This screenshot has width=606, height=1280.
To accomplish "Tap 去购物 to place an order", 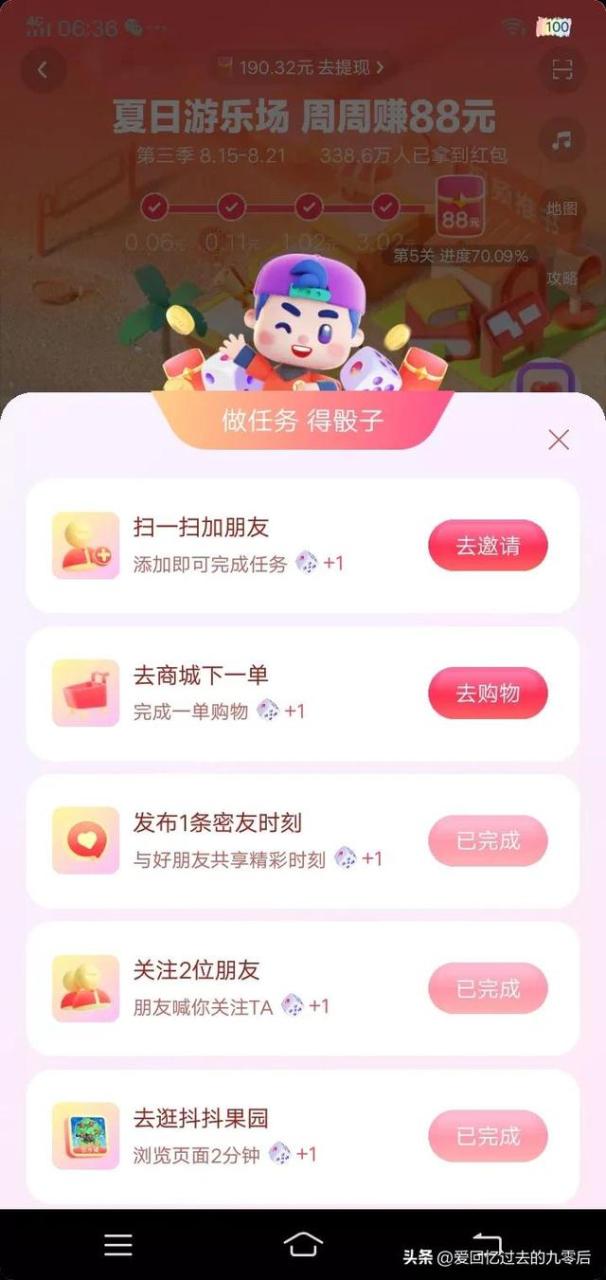I will click(488, 693).
